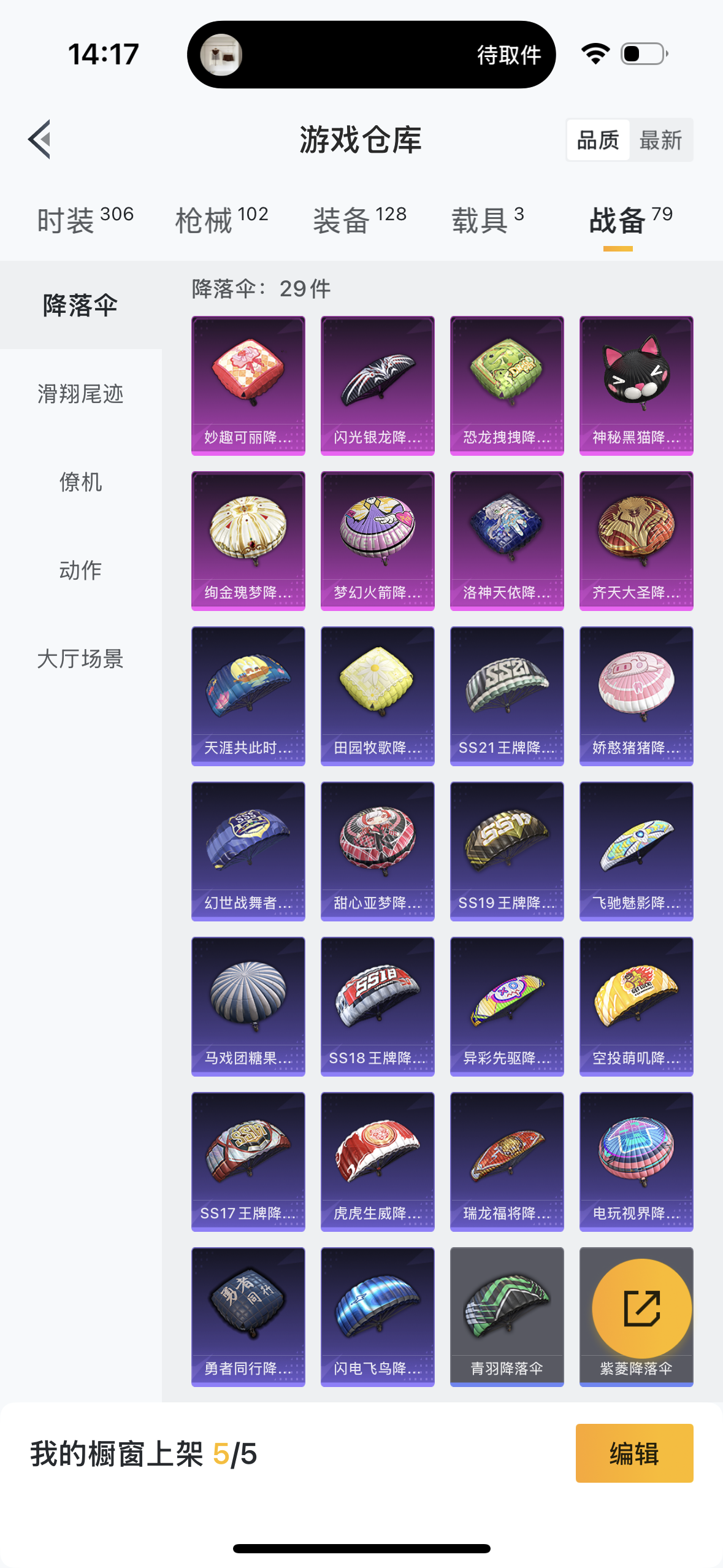This screenshot has height=1568, width=723.
Task: Tap the 编辑 button for 我的橱窗
Action: pos(635,1453)
